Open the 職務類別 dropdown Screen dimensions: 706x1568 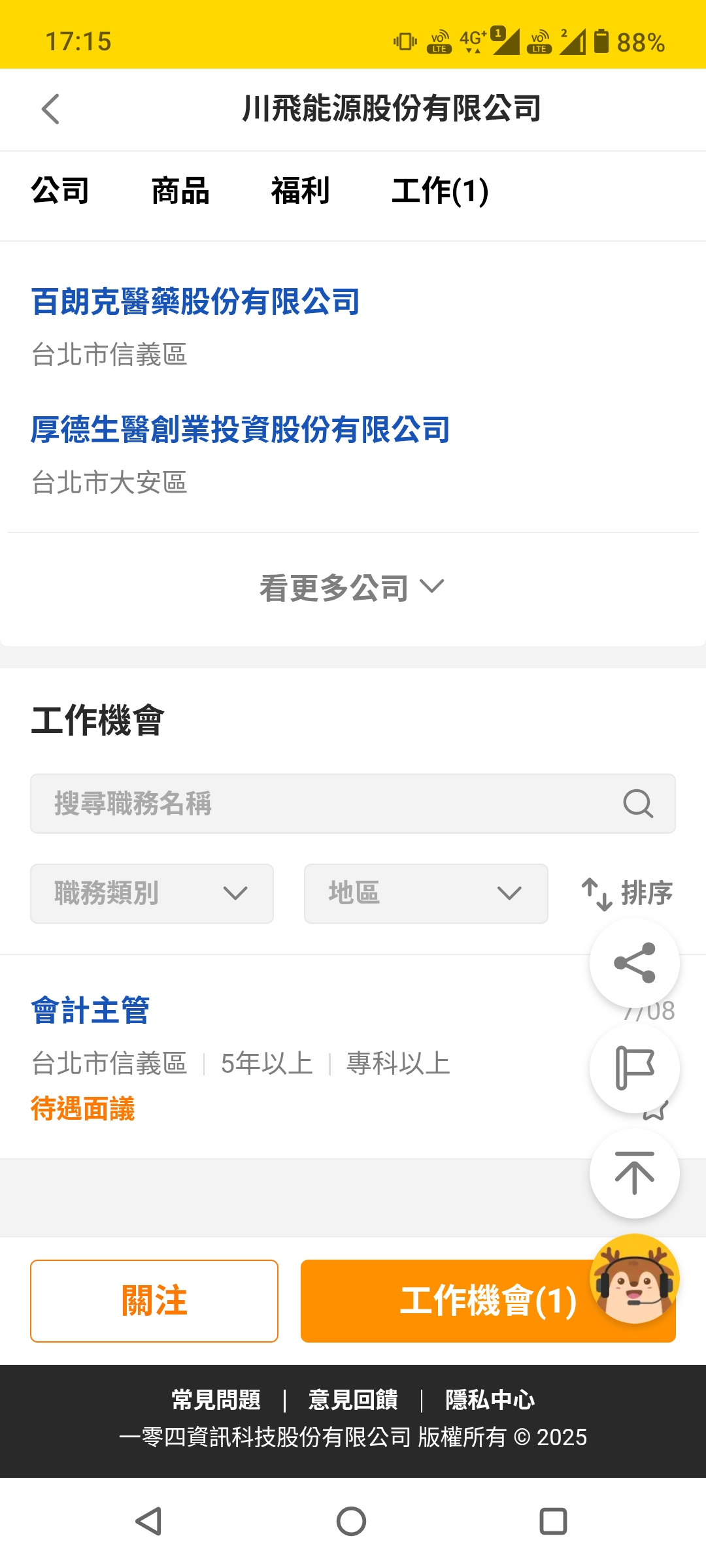152,893
